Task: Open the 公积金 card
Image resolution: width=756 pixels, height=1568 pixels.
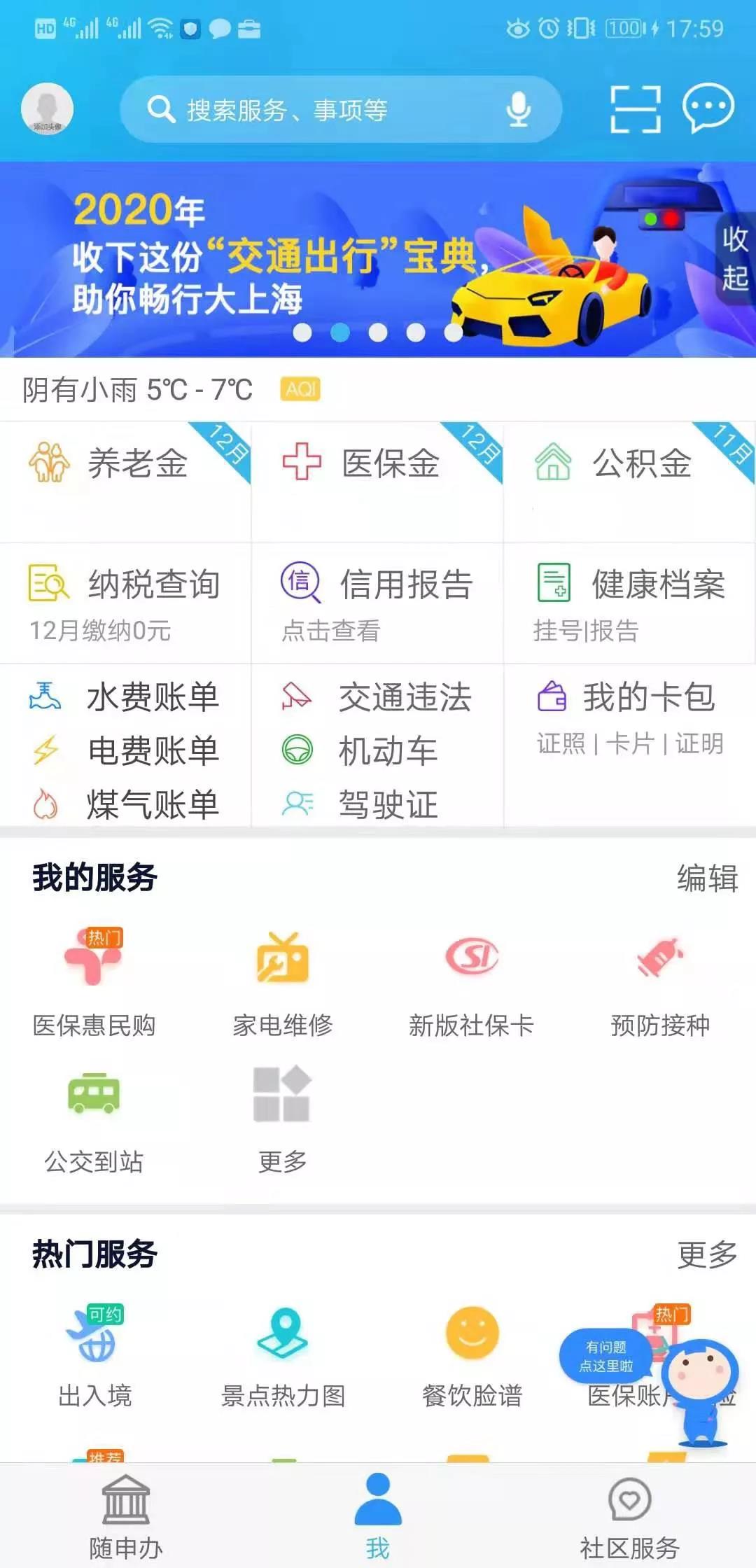Action: (x=629, y=482)
